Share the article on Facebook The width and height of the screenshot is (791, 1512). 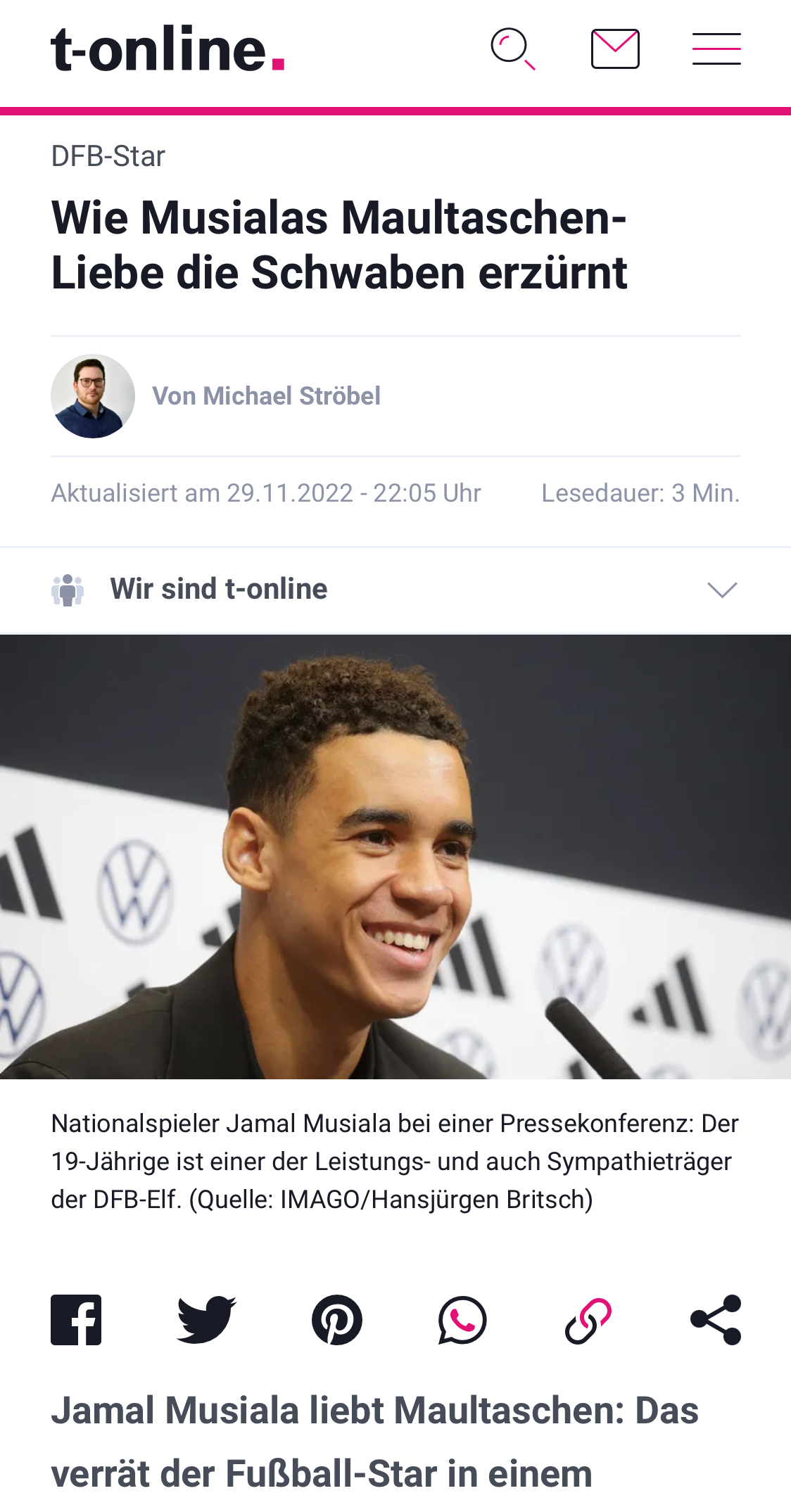point(76,1320)
